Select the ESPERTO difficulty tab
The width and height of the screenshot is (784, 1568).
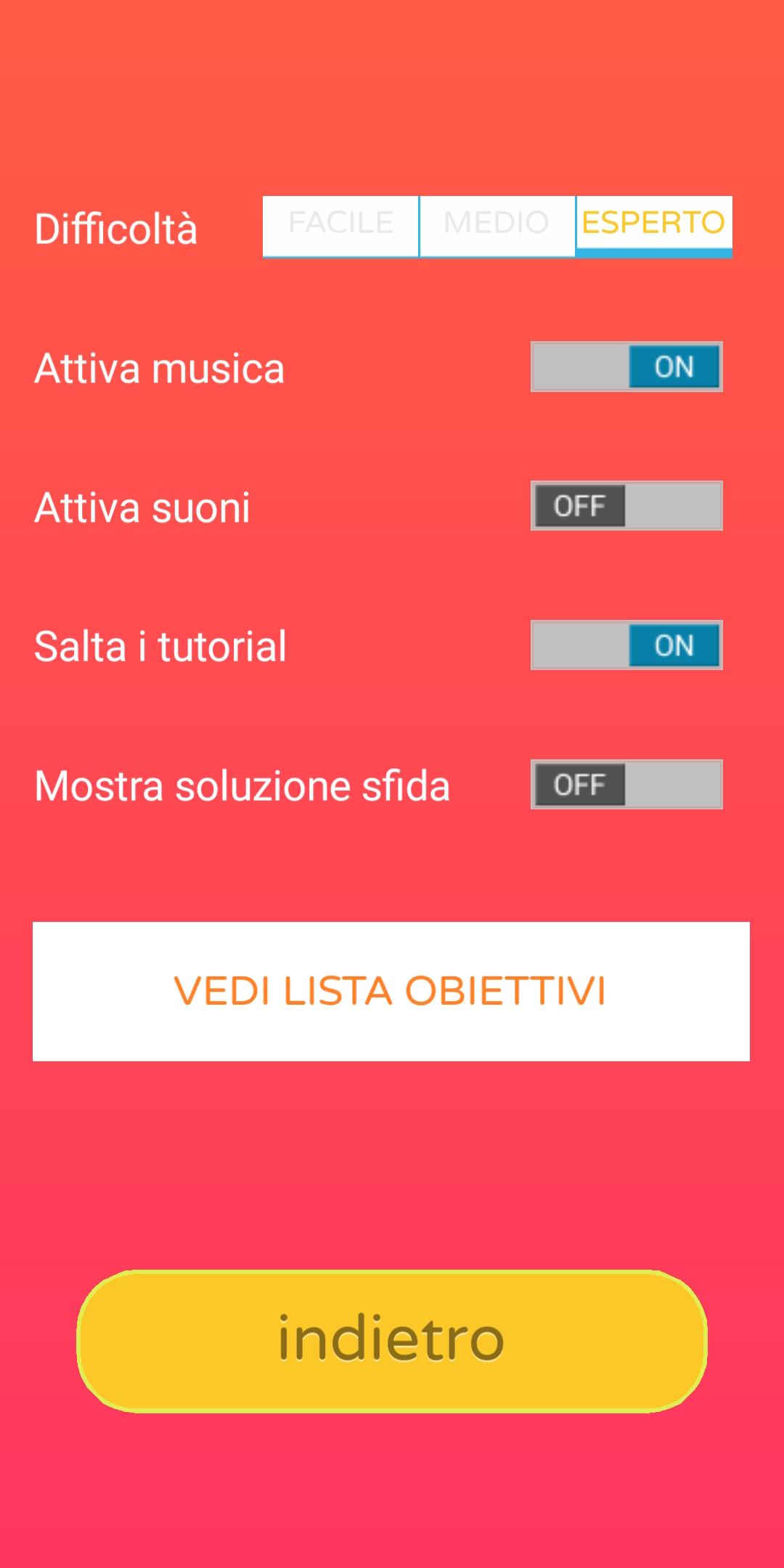tap(653, 225)
